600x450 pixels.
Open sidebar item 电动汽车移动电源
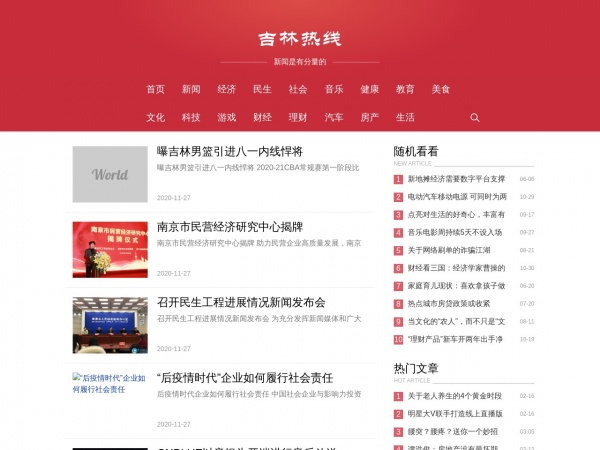pyautogui.click(x=456, y=197)
